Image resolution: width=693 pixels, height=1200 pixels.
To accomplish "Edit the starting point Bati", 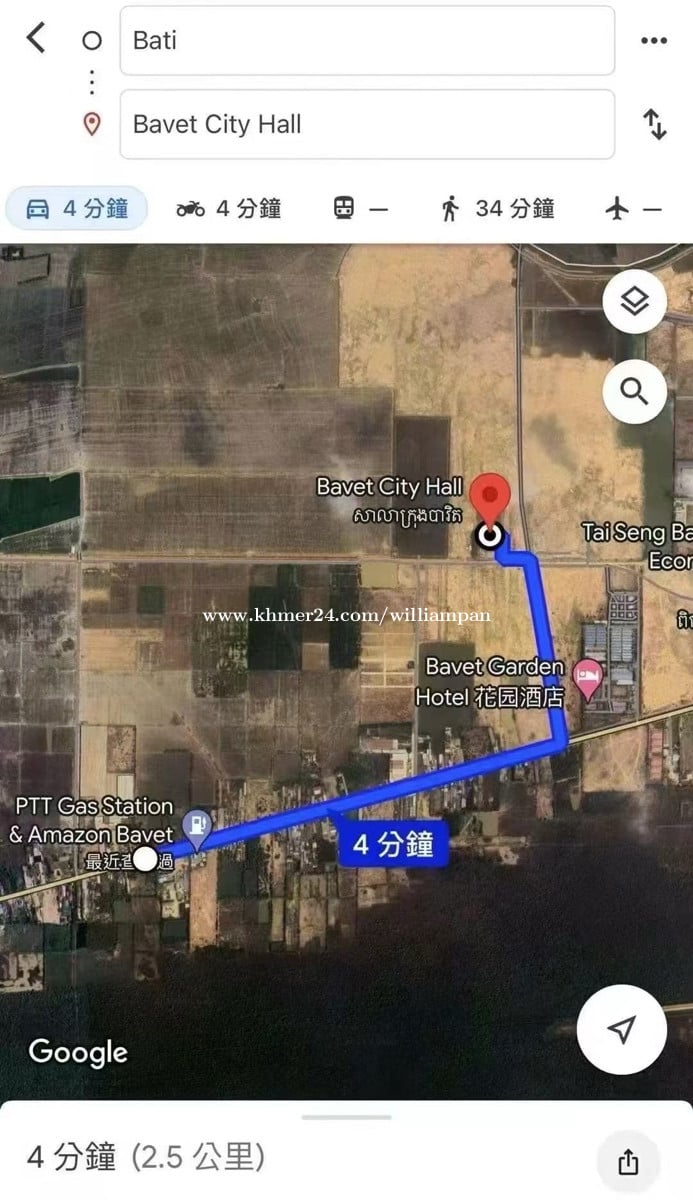I will click(366, 41).
